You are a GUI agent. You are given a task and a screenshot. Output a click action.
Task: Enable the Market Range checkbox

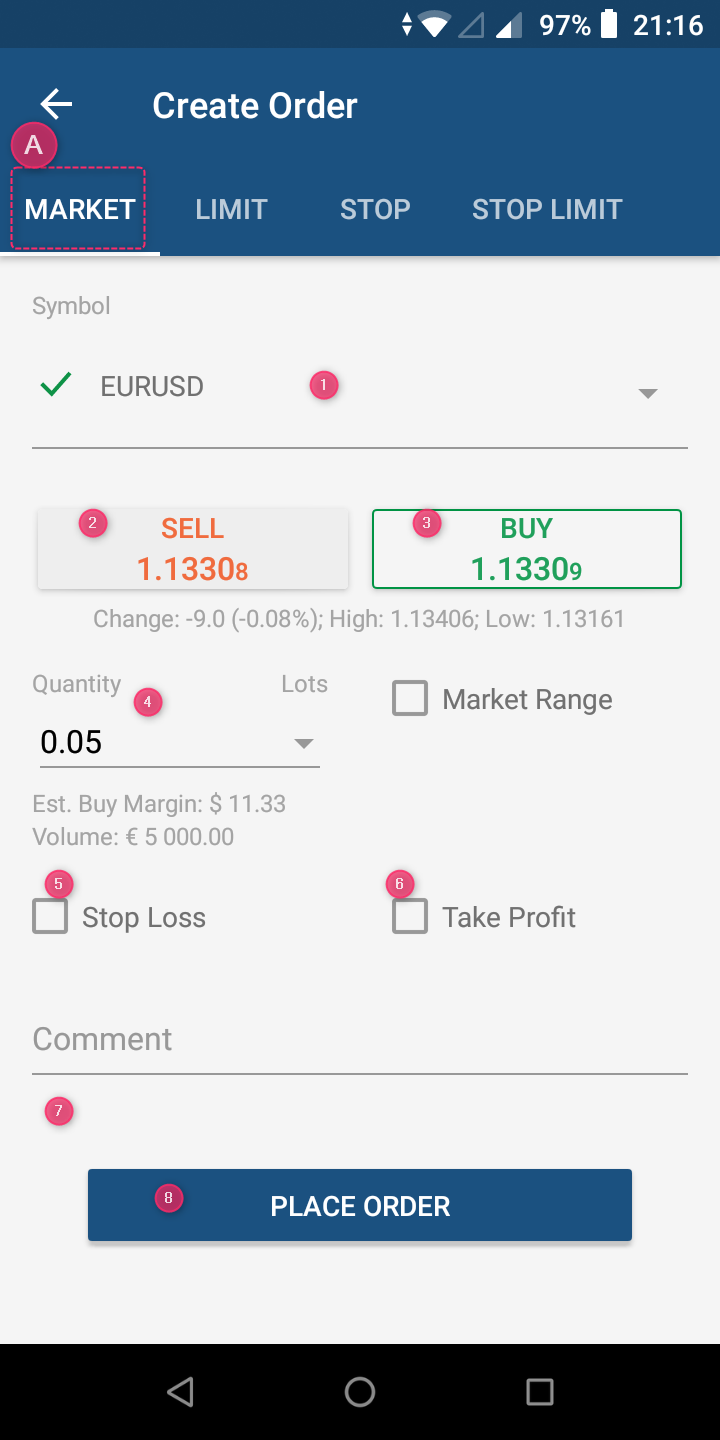[x=410, y=699]
